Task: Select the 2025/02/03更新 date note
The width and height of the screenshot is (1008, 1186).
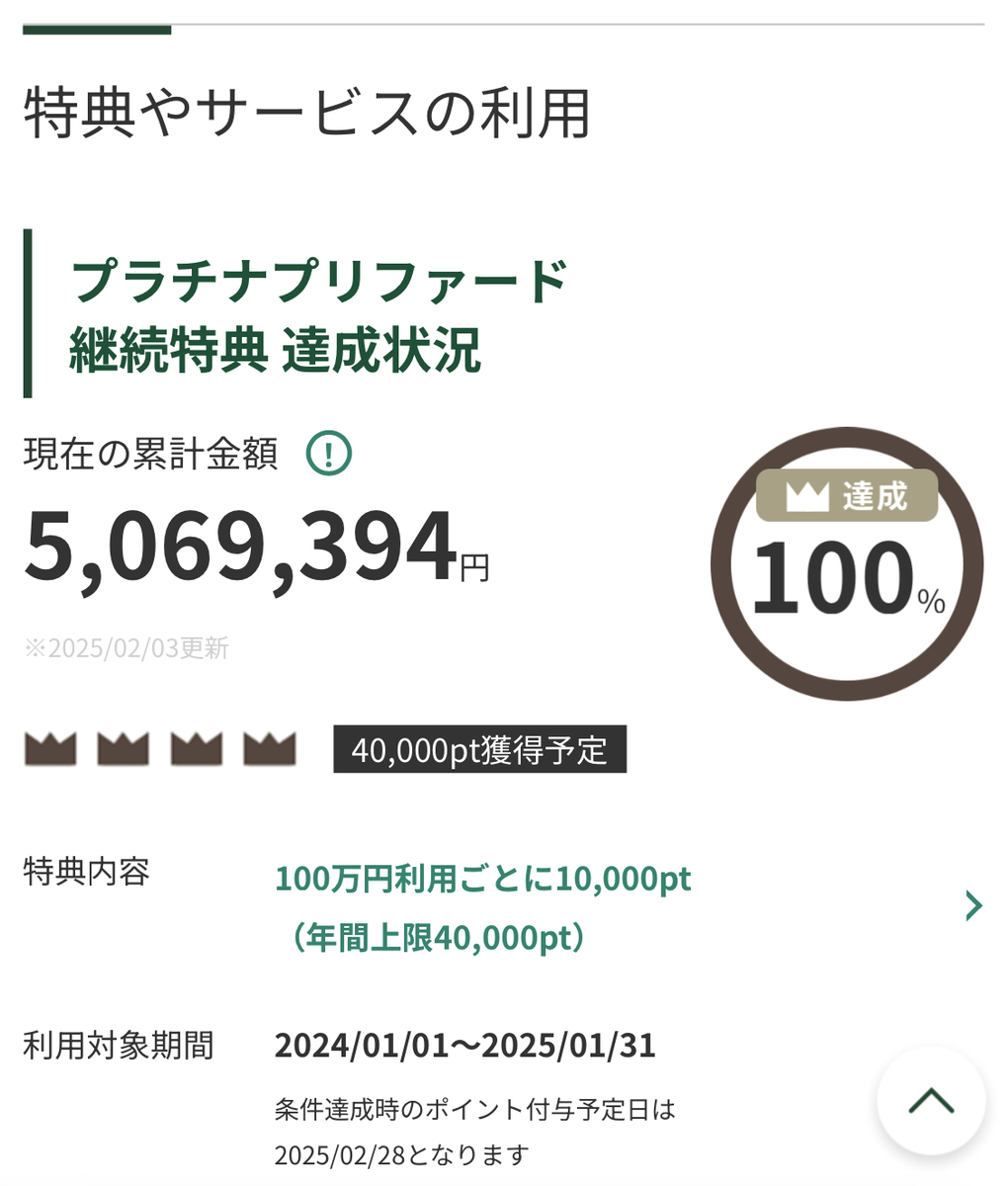Action: point(128,647)
